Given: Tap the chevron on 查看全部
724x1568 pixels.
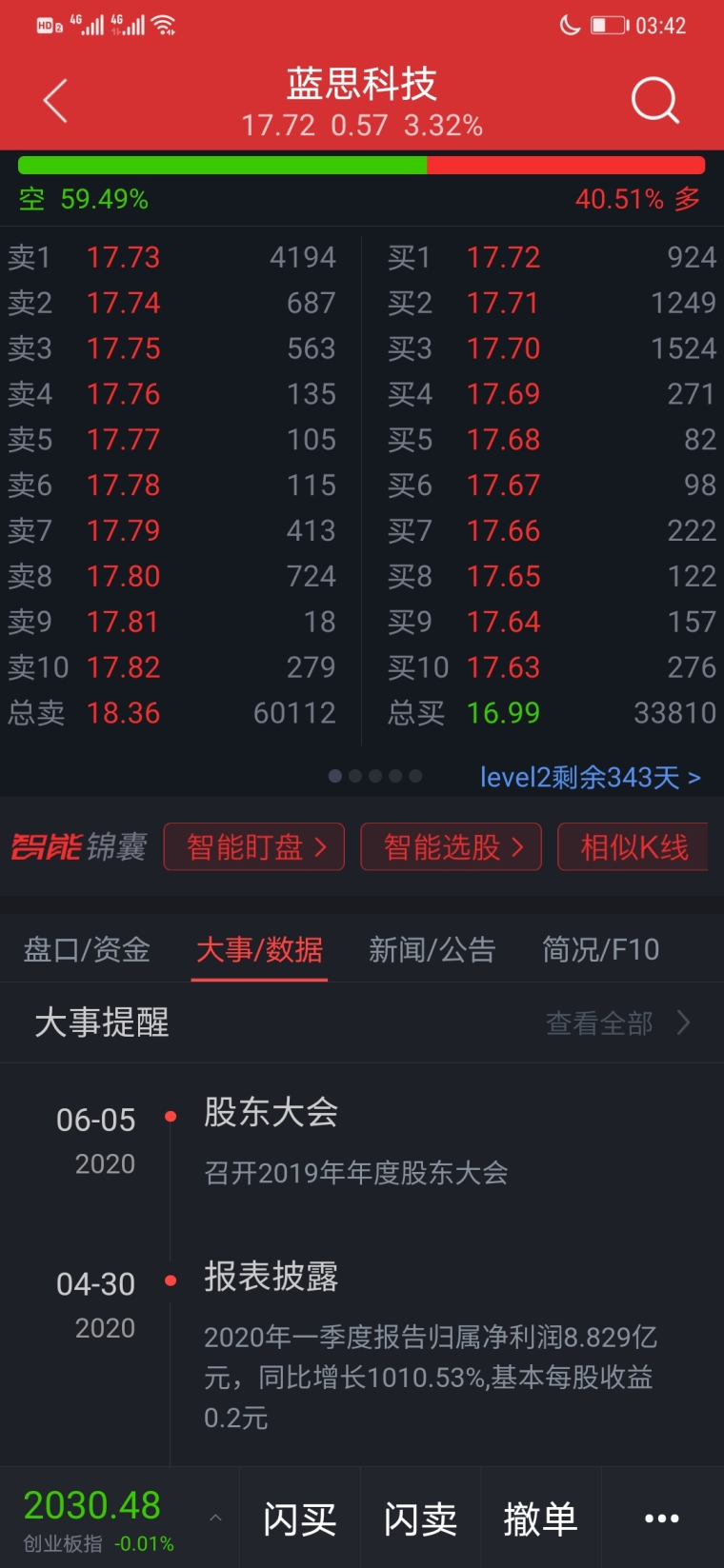Looking at the screenshot, I should pyautogui.click(x=683, y=1022).
